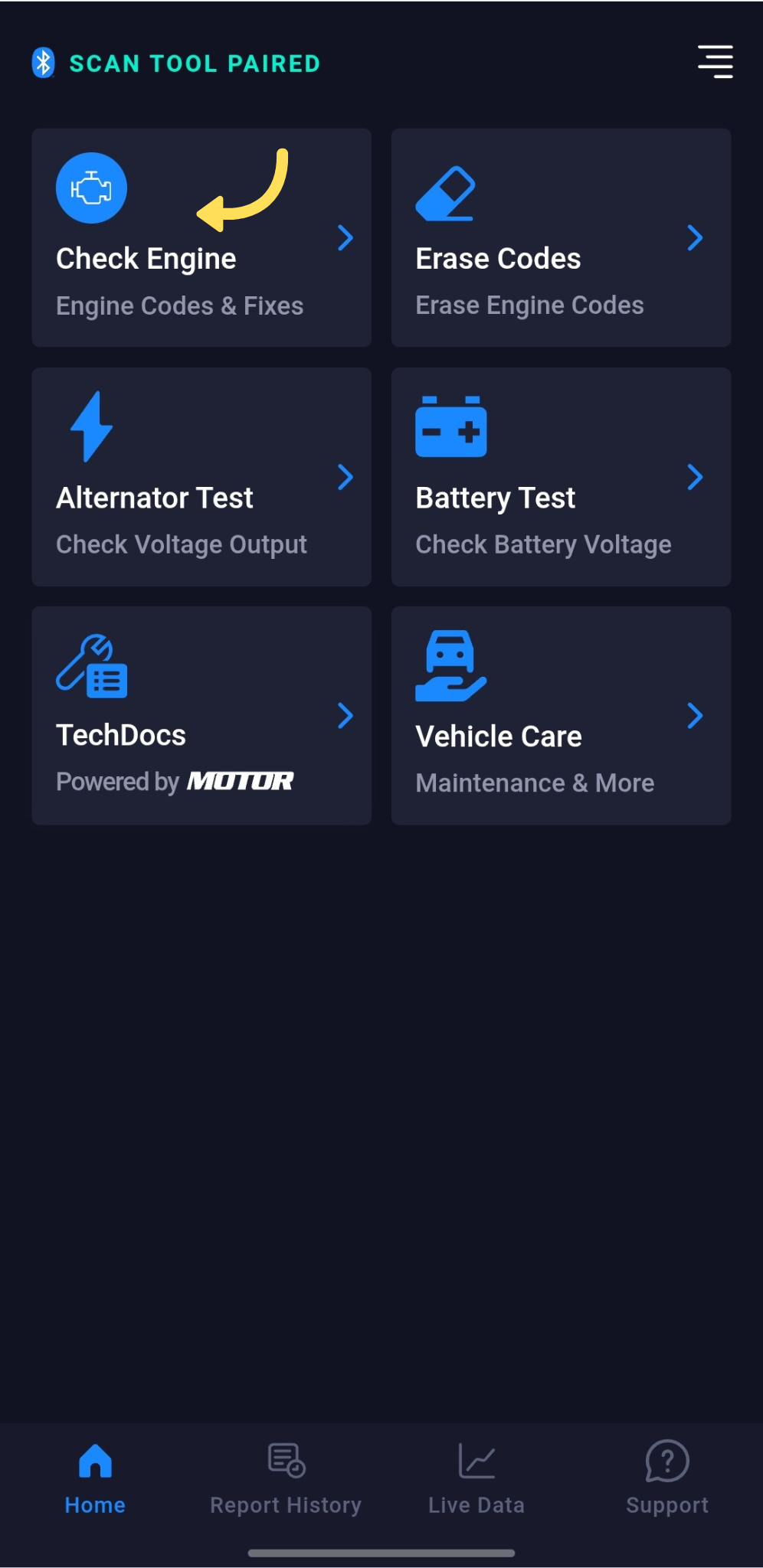Select the Erase Codes card
The image size is (763, 1568).
(561, 237)
